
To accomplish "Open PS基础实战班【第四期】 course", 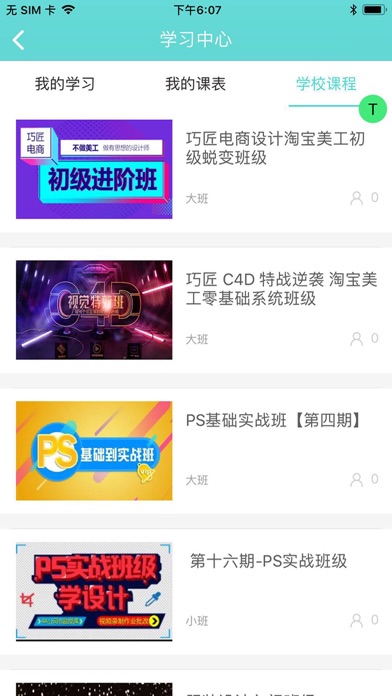I will coord(196,451).
